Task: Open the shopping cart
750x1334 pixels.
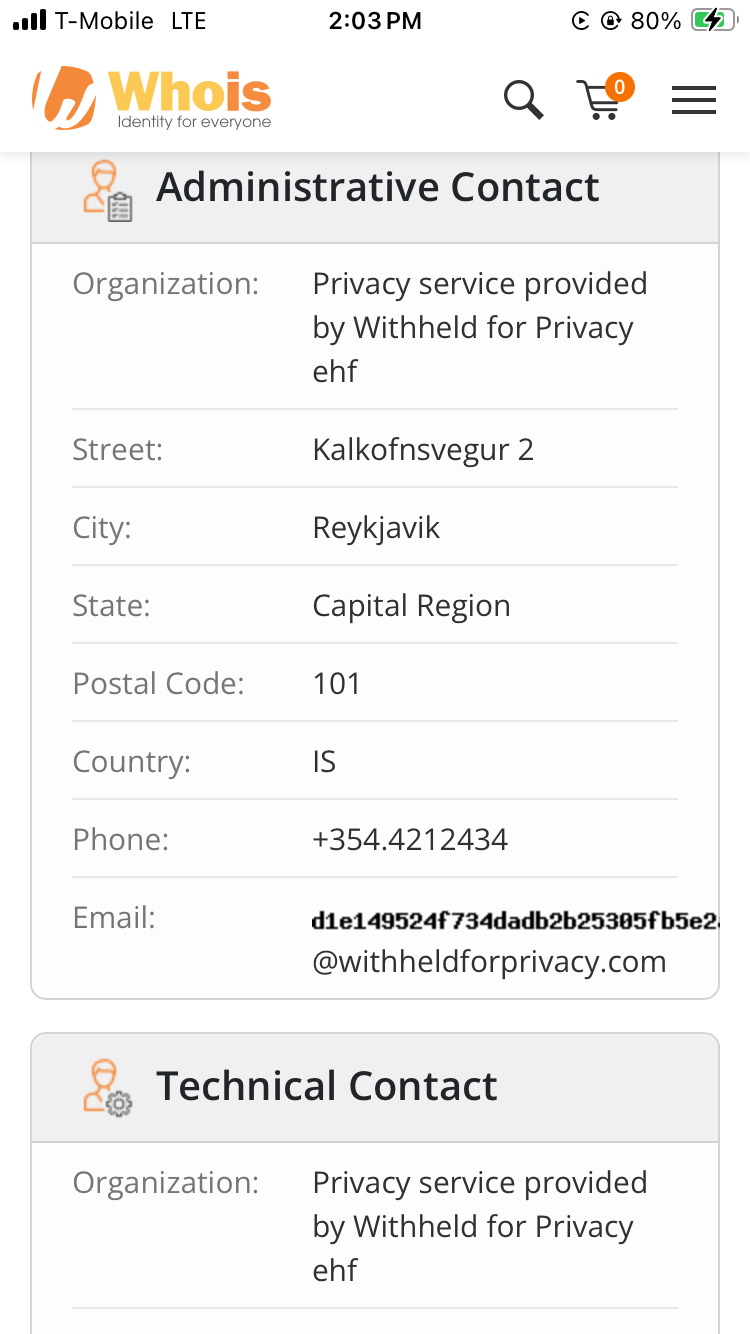Action: [x=603, y=98]
